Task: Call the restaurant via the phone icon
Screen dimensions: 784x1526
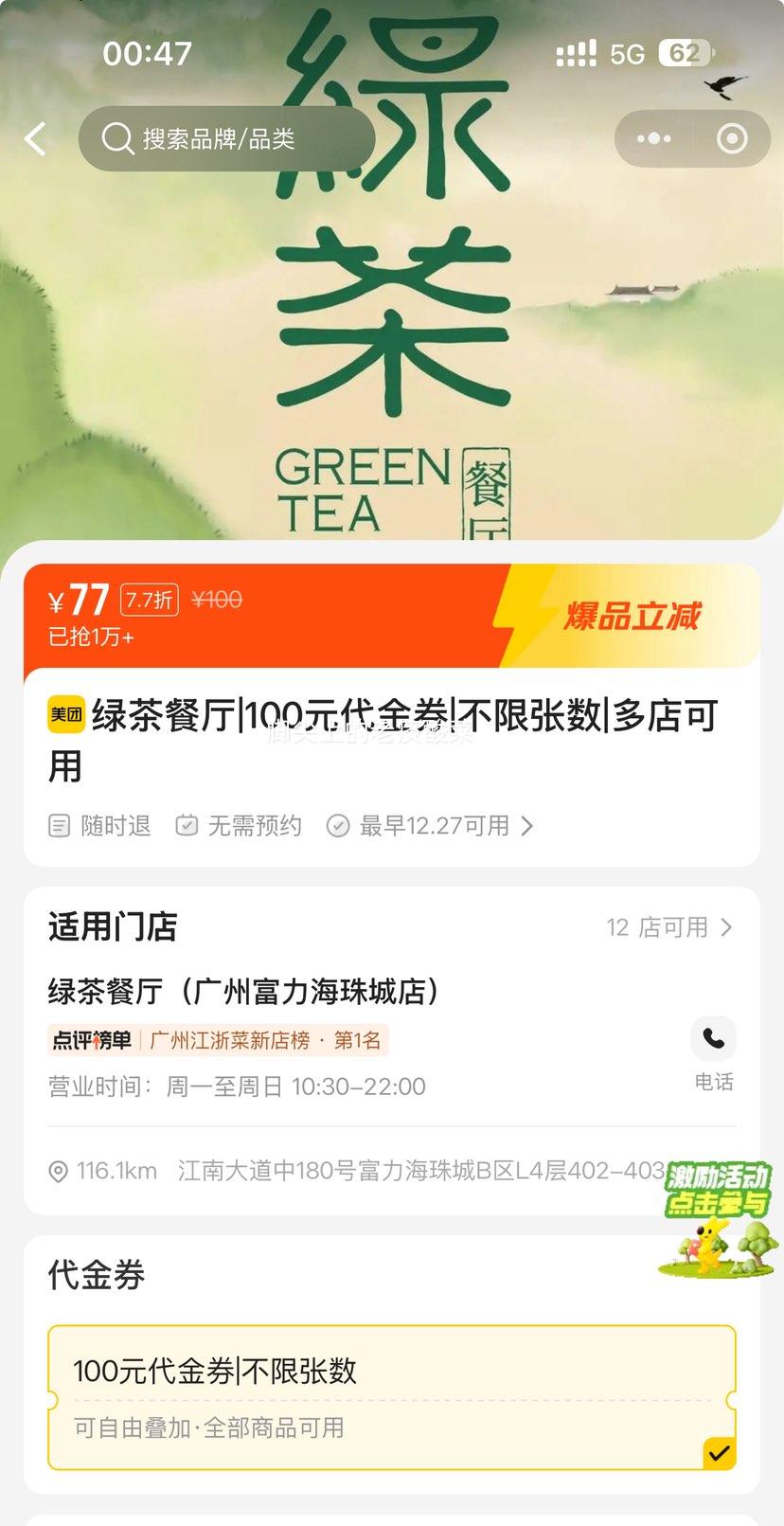Action: [713, 1039]
